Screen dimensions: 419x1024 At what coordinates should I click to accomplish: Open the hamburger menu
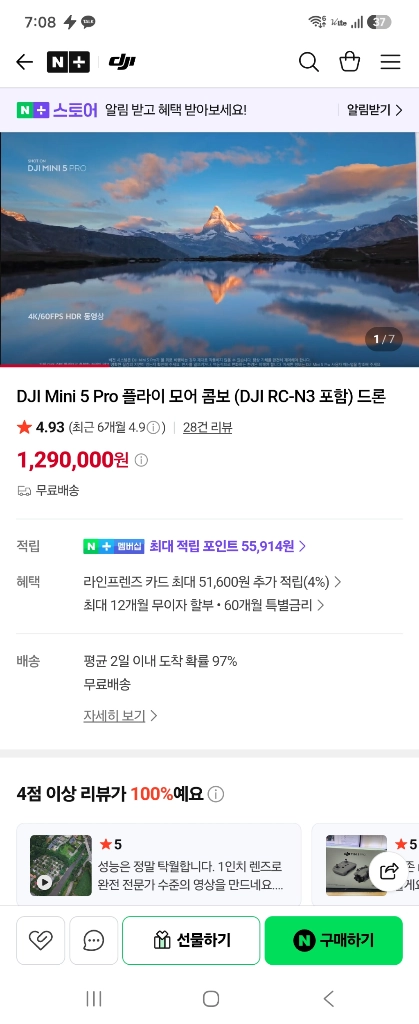click(390, 62)
